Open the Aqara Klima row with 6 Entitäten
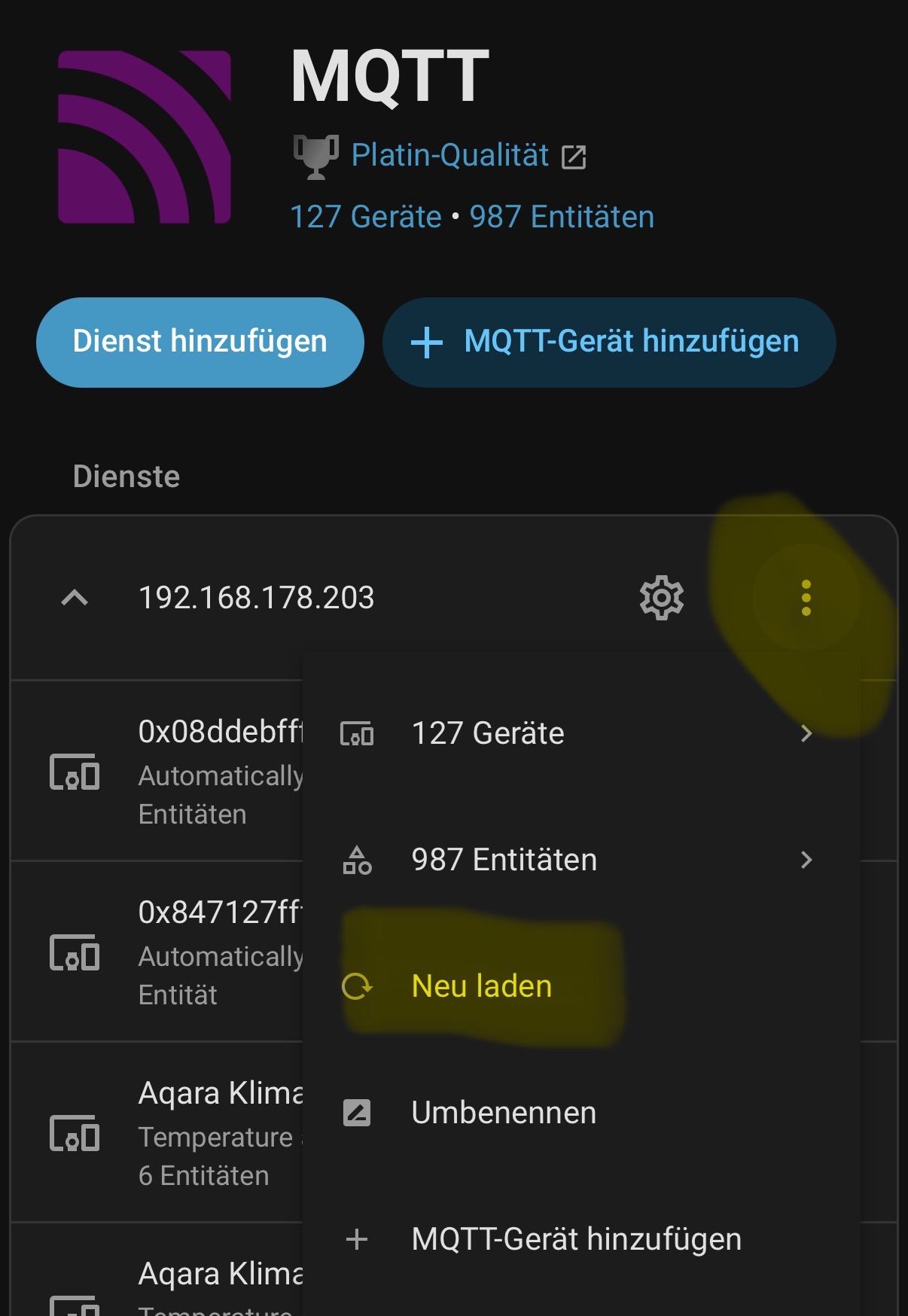 [173, 1134]
